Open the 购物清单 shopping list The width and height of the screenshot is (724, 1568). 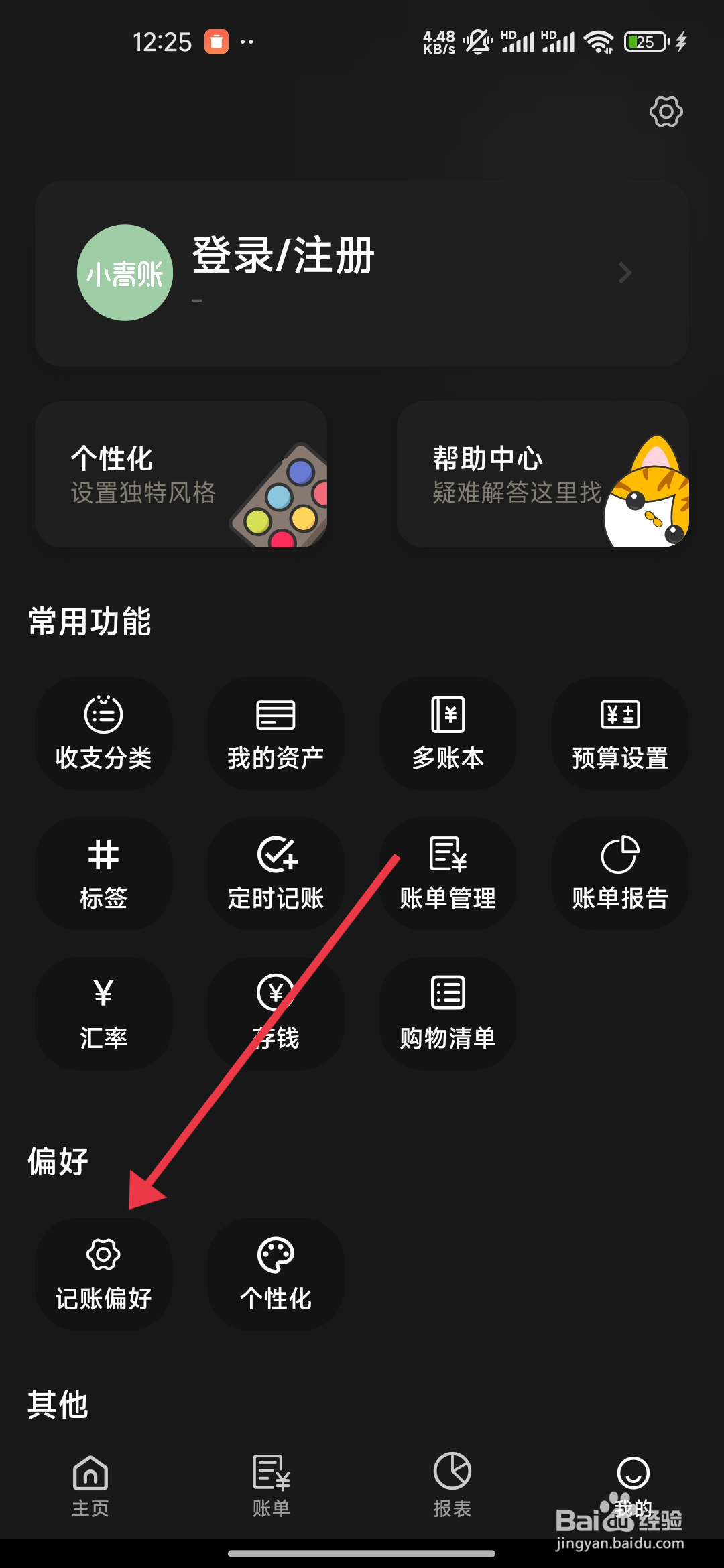447,1014
